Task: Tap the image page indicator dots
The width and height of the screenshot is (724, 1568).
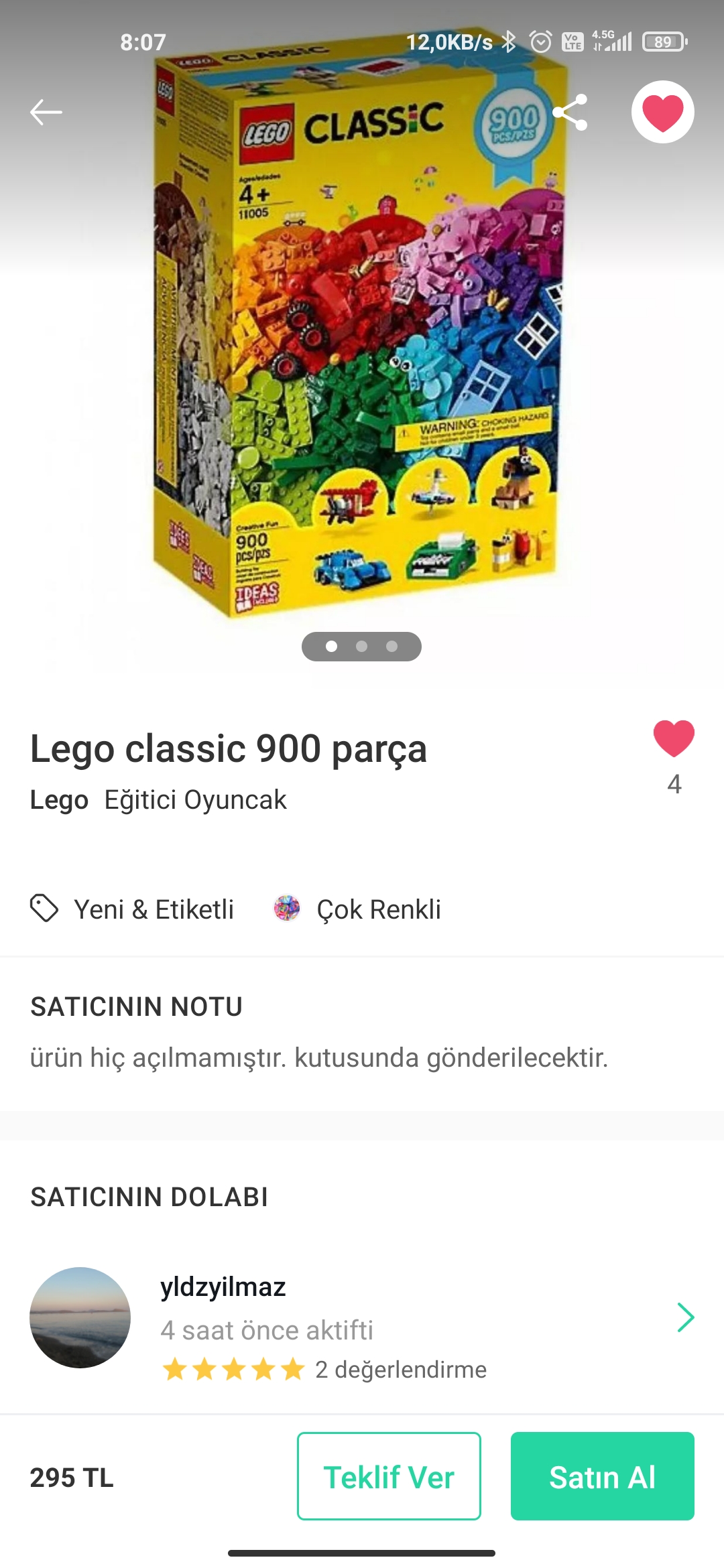Action: click(x=361, y=647)
